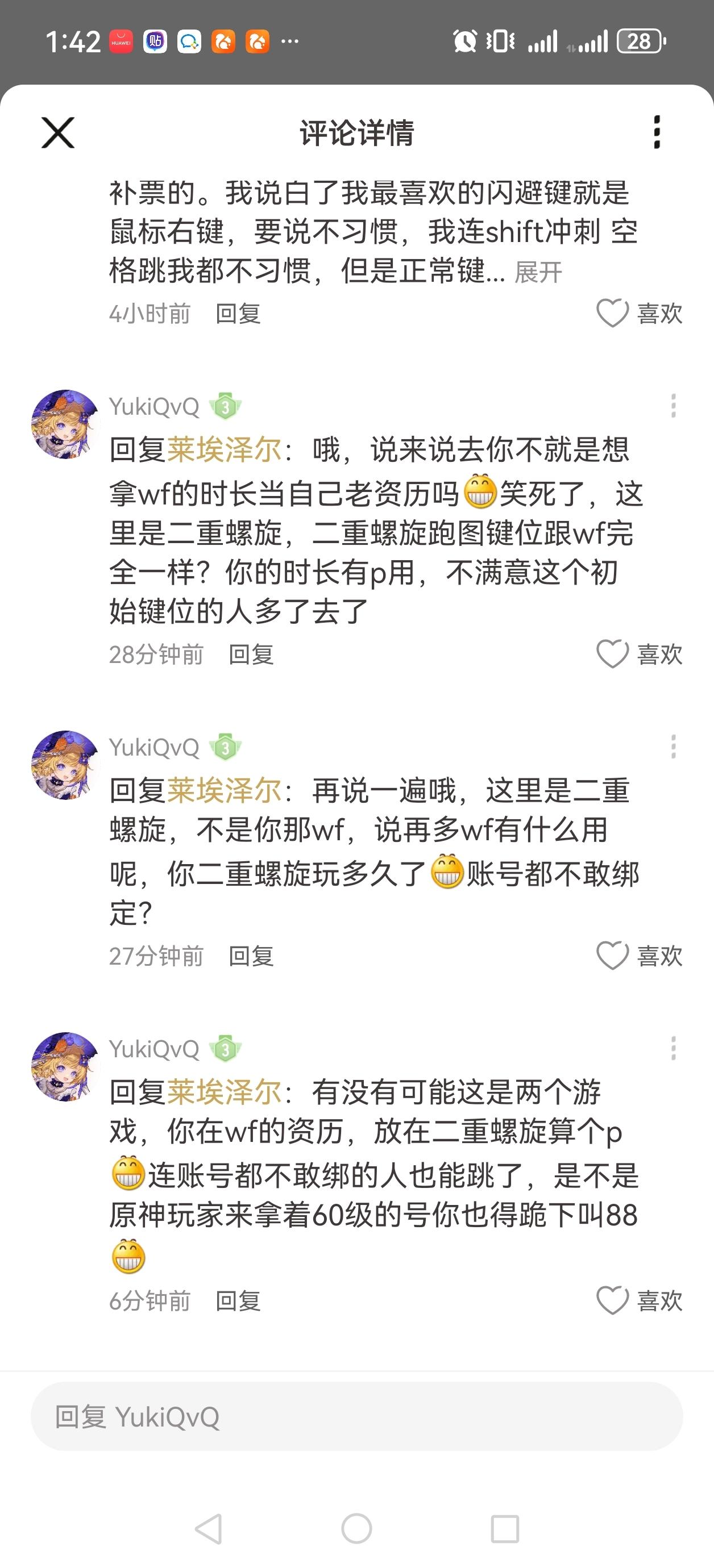Open more options on the 28分钟前 comment

[673, 406]
